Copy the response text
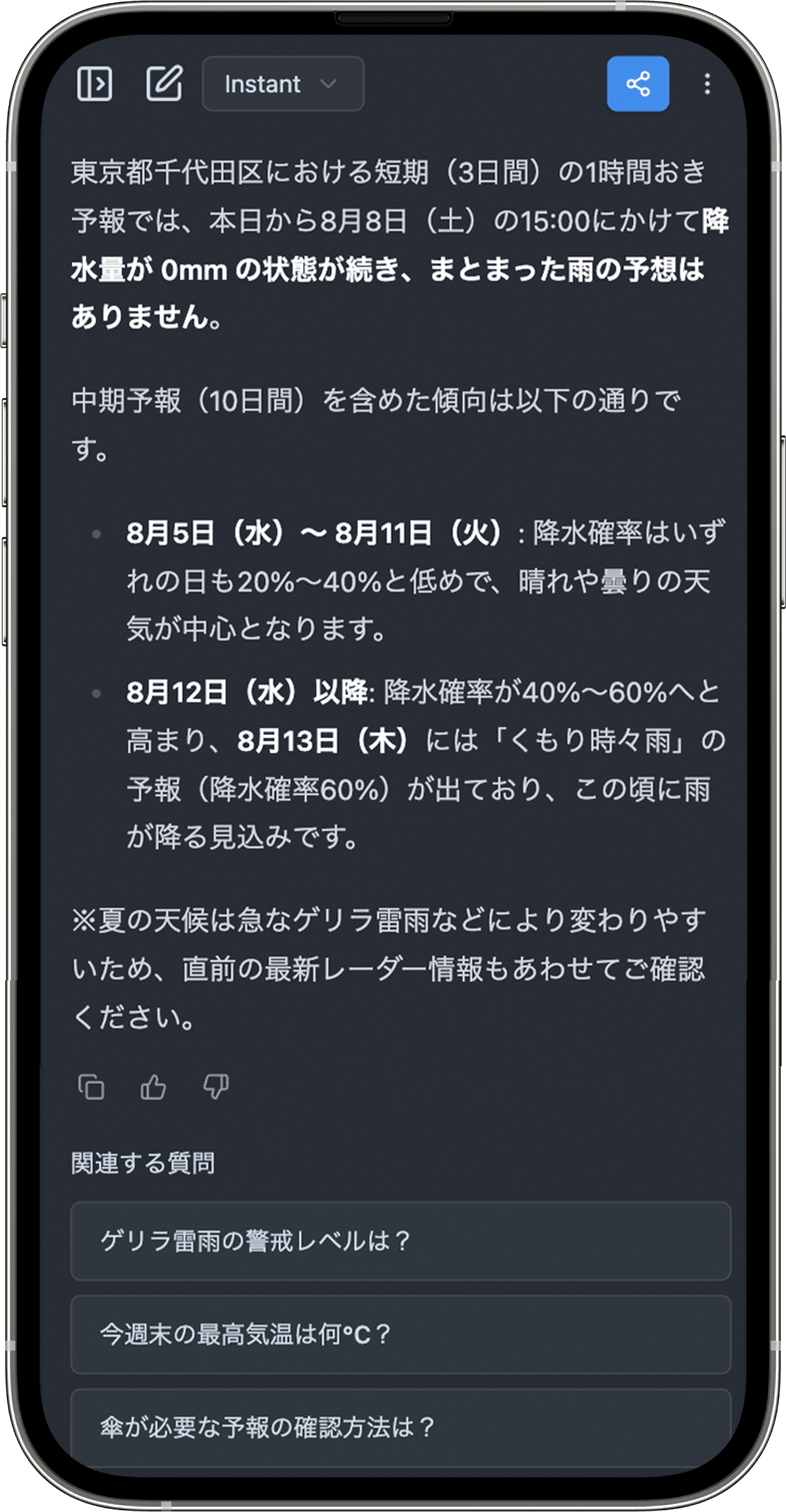786x1512 pixels. click(x=92, y=1087)
